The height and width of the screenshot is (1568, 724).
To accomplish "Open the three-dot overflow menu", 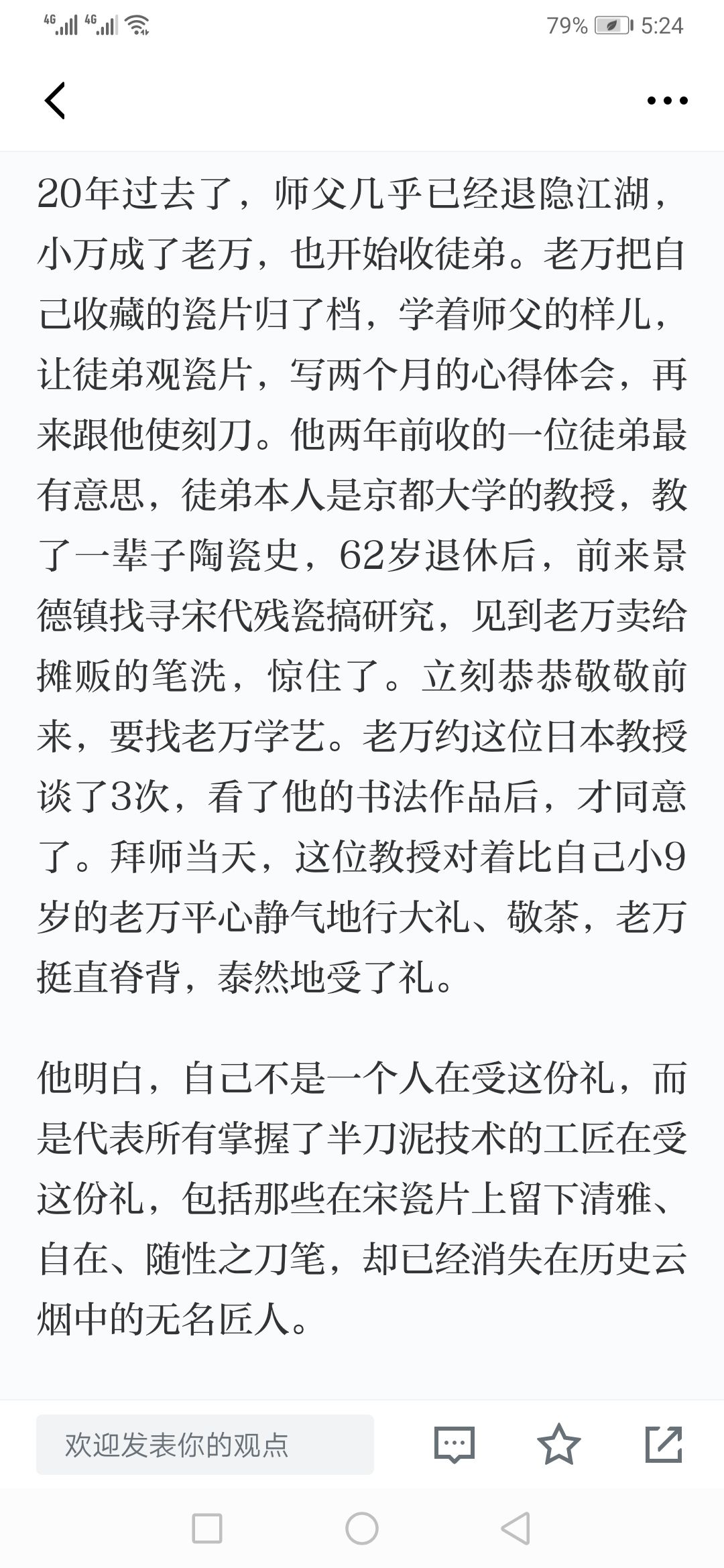I will 667,101.
